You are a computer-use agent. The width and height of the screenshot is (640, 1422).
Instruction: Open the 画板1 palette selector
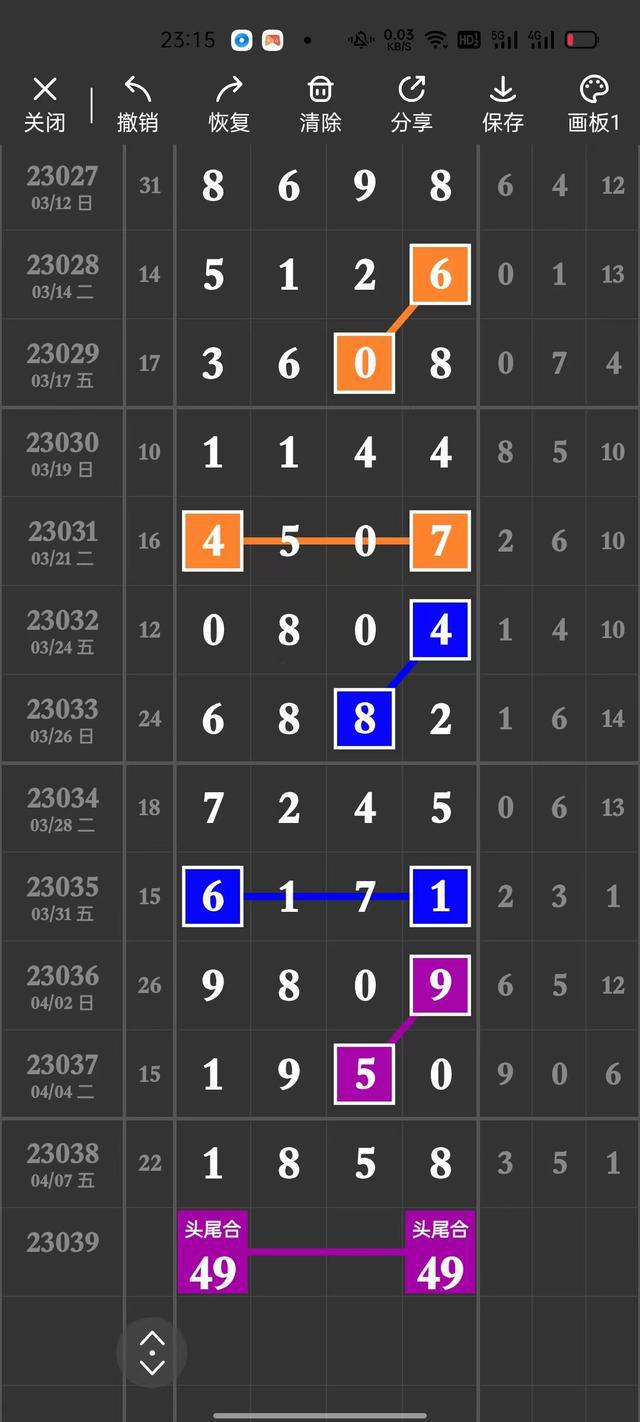(594, 105)
